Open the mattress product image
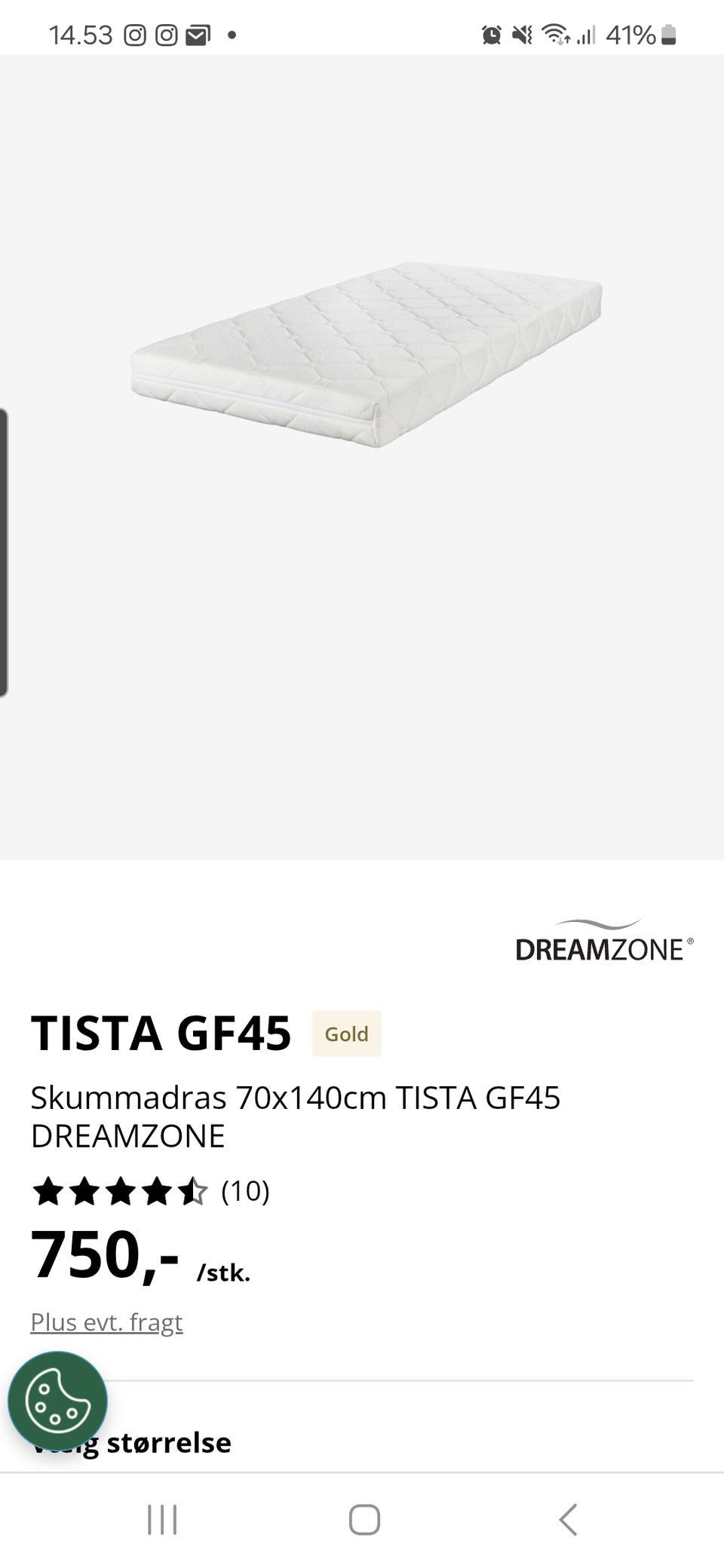Image resolution: width=724 pixels, height=1568 pixels. click(x=367, y=354)
